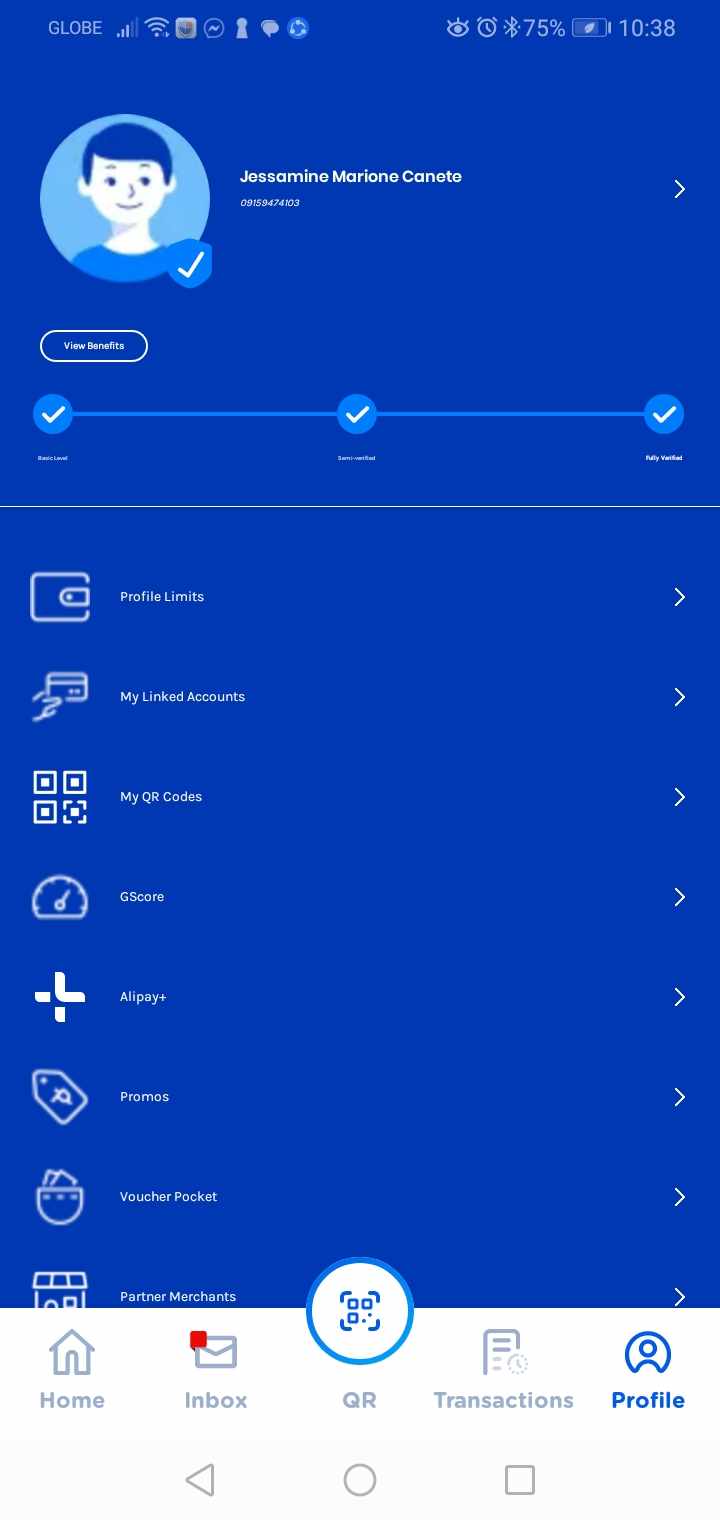The height and width of the screenshot is (1520, 720).
Task: Open the Alipay+ option
Action: pyautogui.click(x=143, y=997)
